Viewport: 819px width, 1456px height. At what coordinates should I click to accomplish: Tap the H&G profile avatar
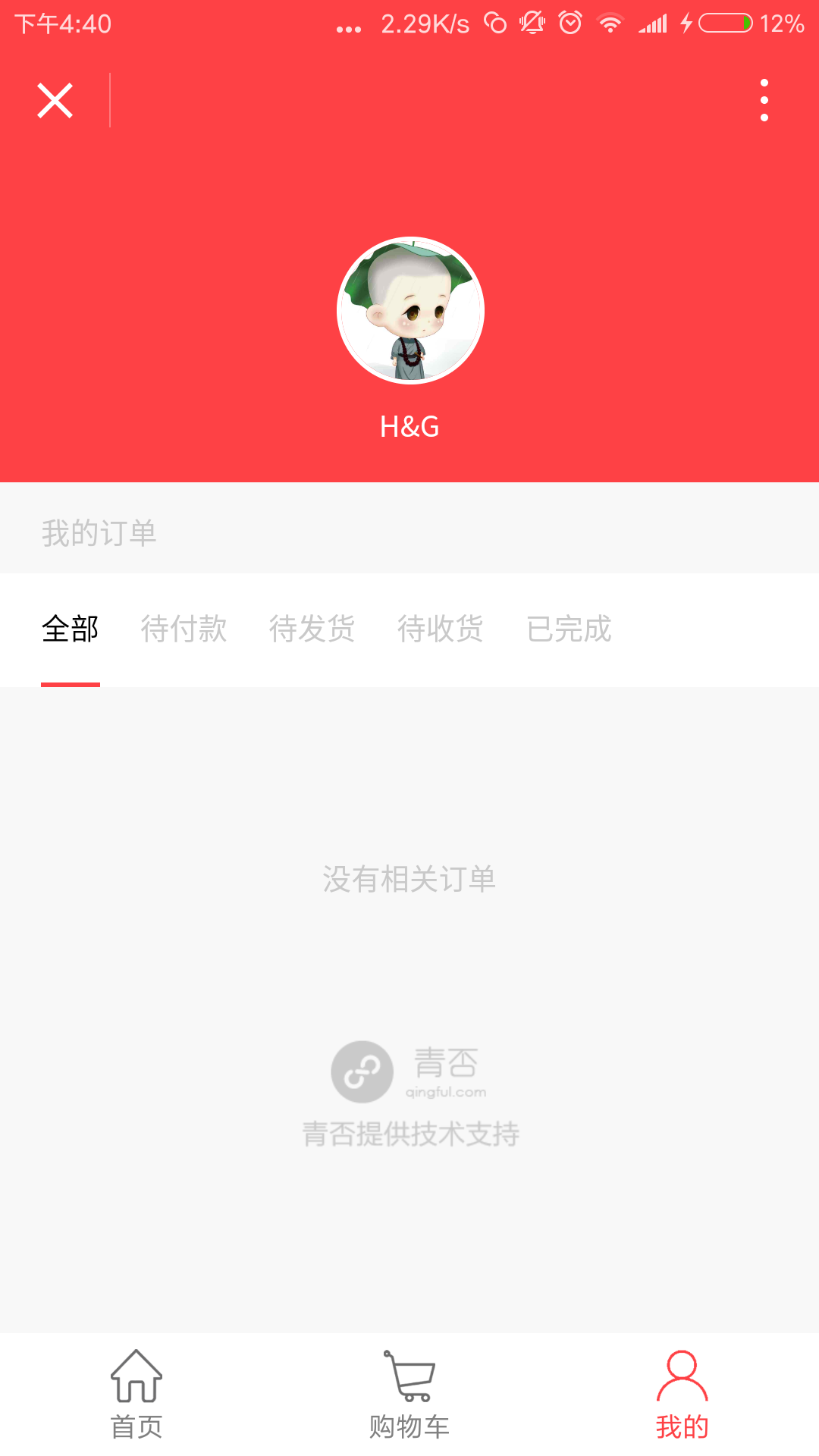(410, 311)
